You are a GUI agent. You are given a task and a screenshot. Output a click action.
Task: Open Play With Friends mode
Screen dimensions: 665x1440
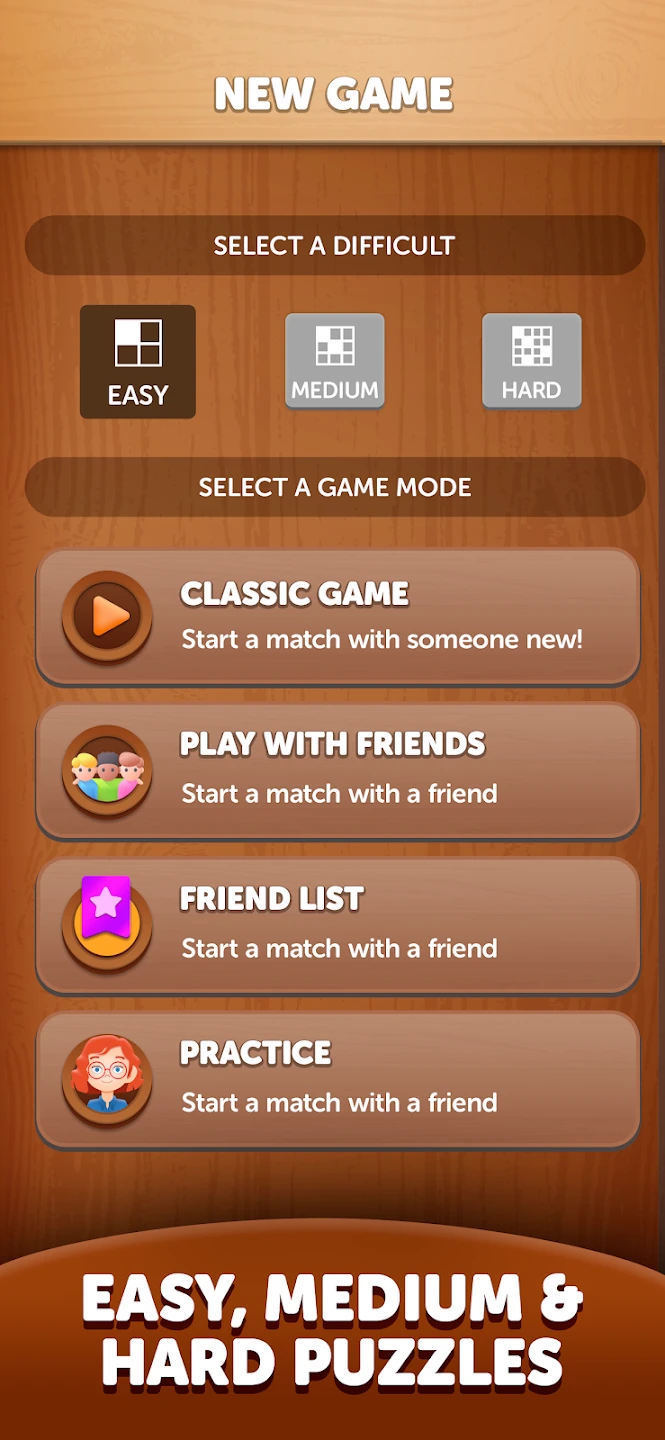tap(338, 770)
